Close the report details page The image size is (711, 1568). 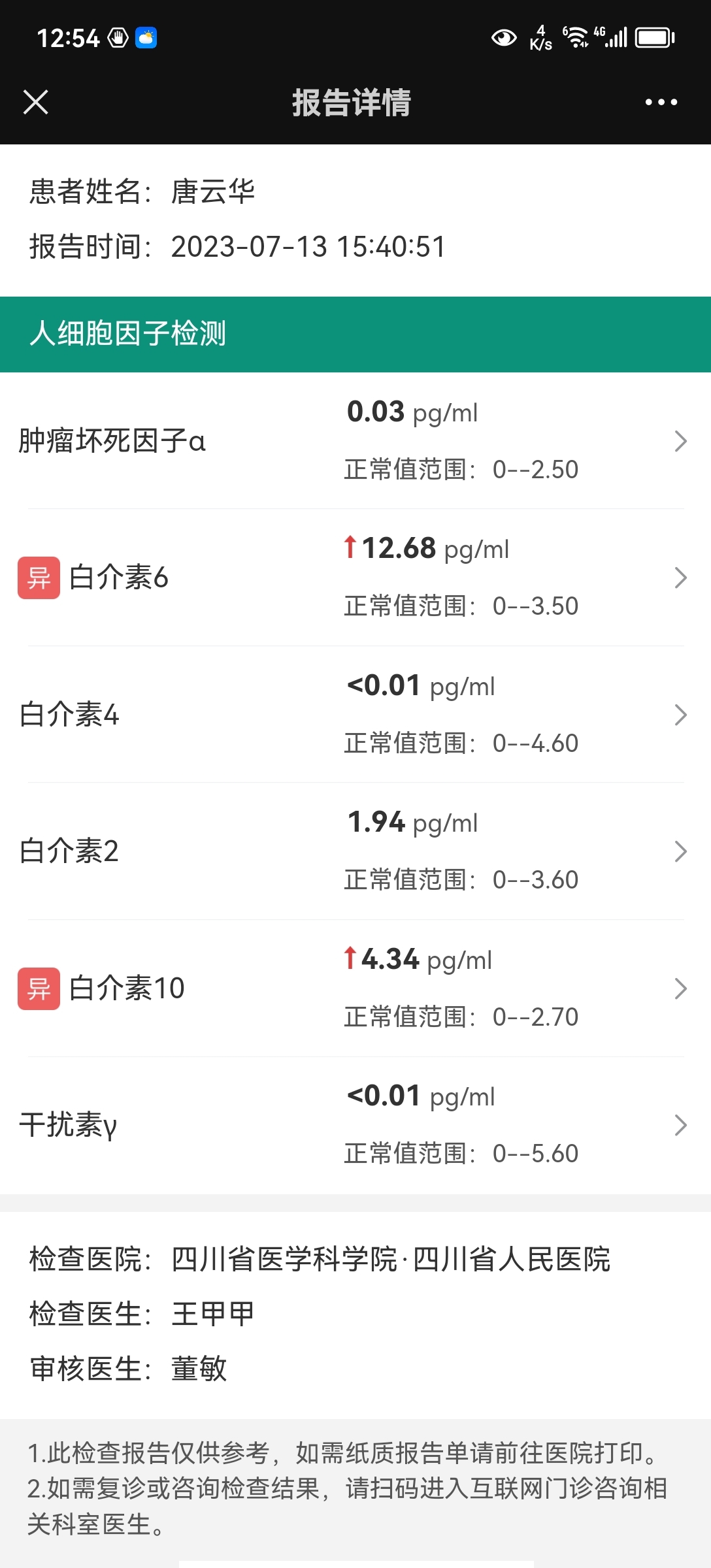[x=36, y=102]
